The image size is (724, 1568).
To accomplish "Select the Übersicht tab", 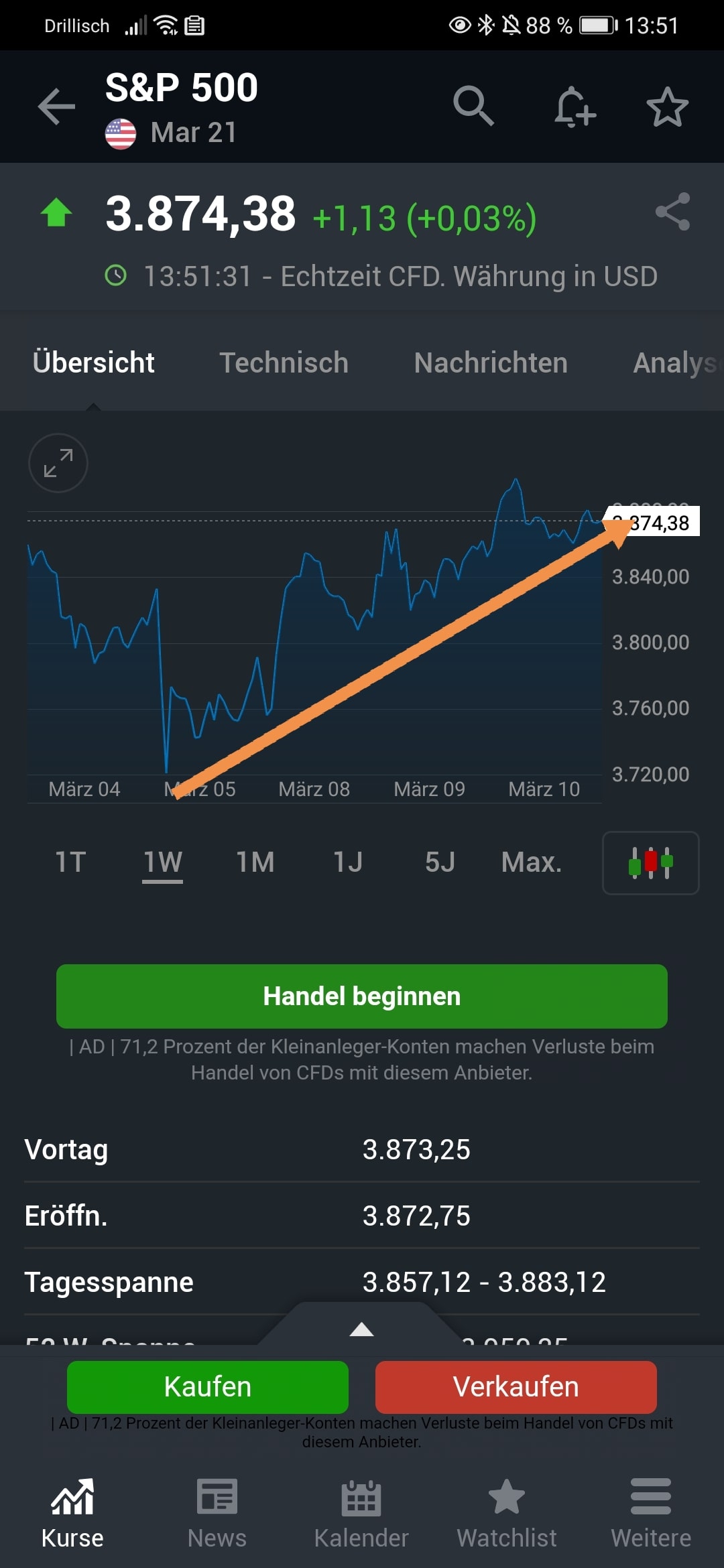I will click(94, 363).
